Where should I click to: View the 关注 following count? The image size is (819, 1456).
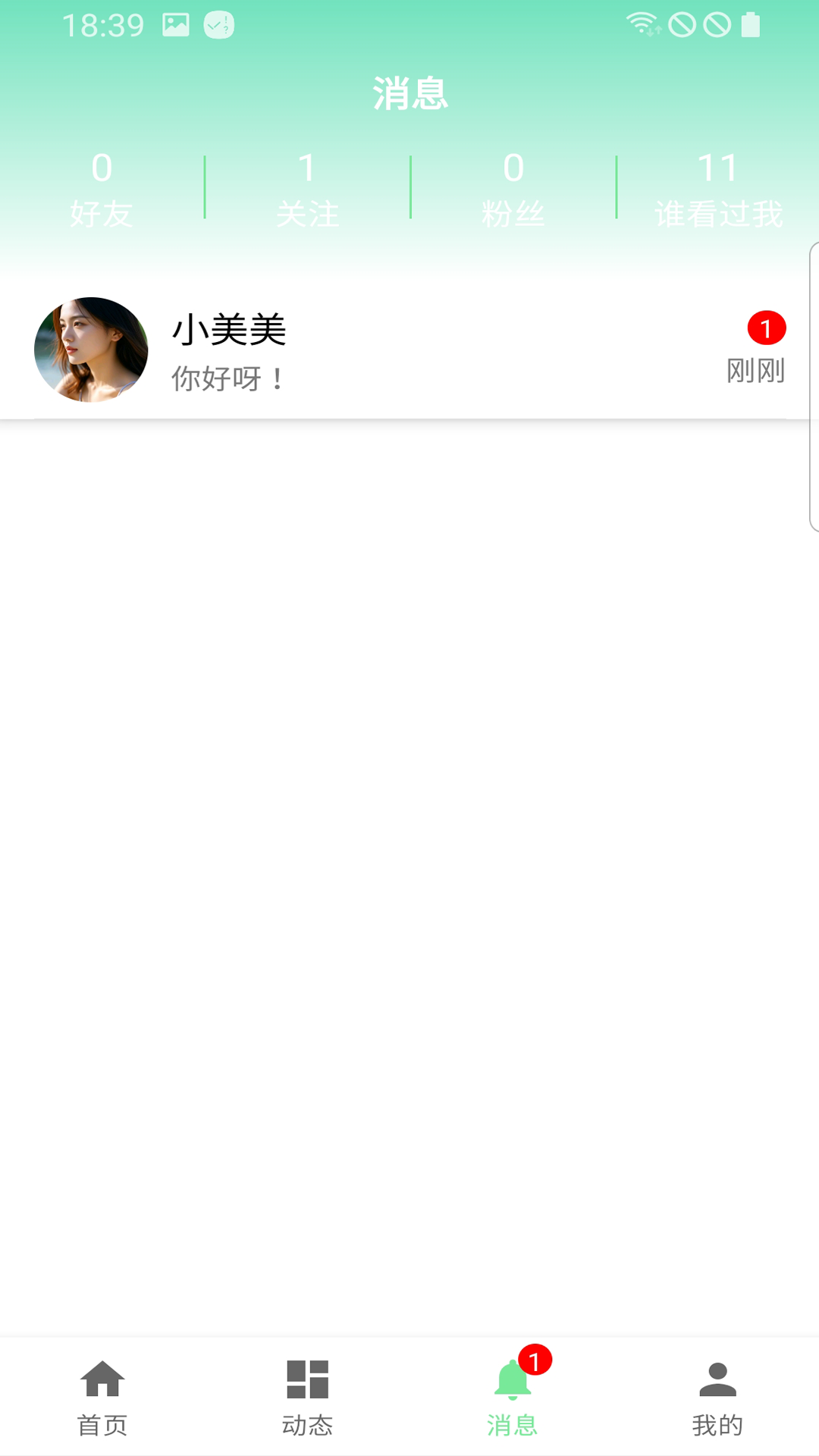[307, 190]
